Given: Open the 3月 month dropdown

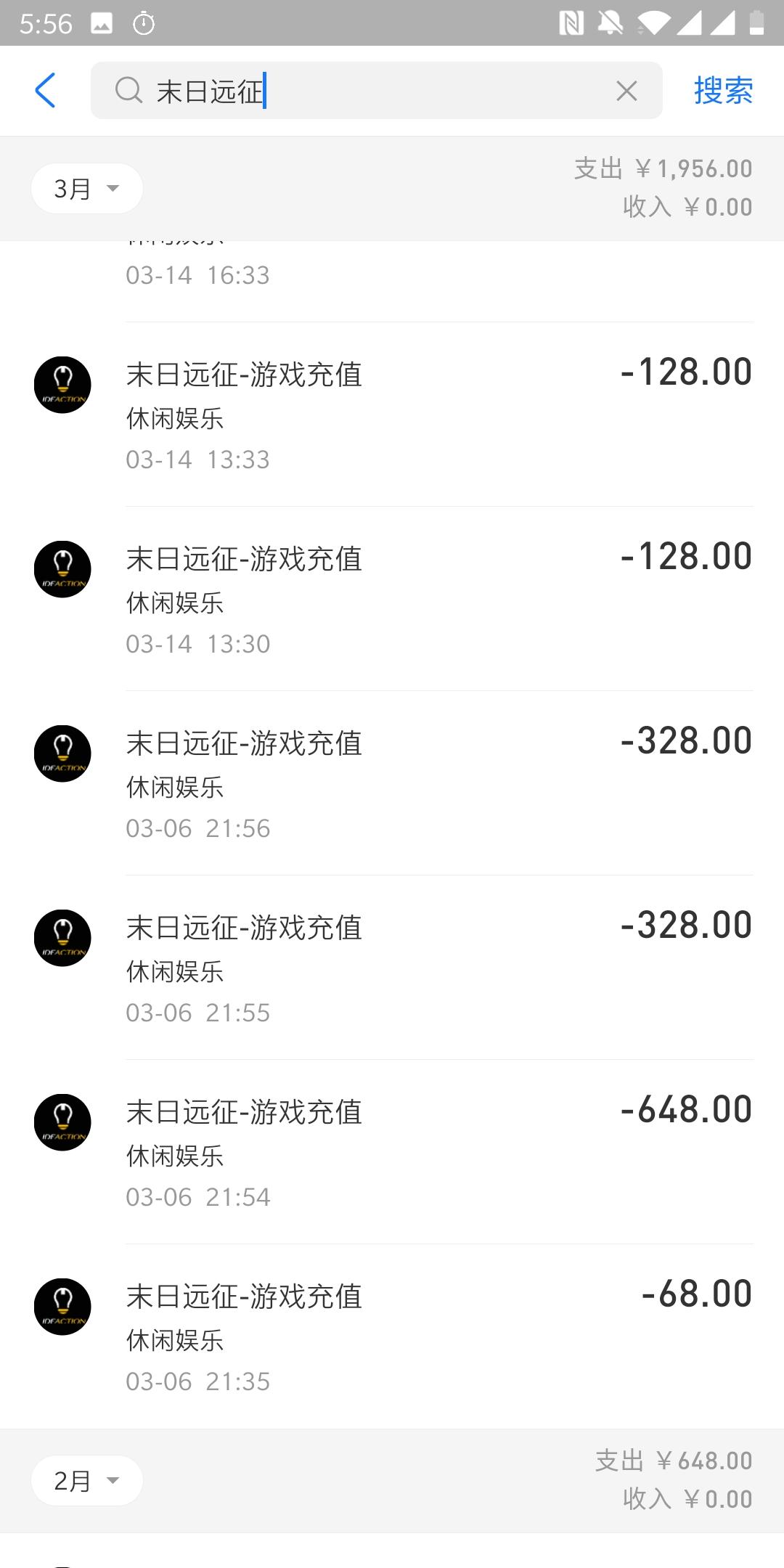Looking at the screenshot, I should click(x=86, y=189).
